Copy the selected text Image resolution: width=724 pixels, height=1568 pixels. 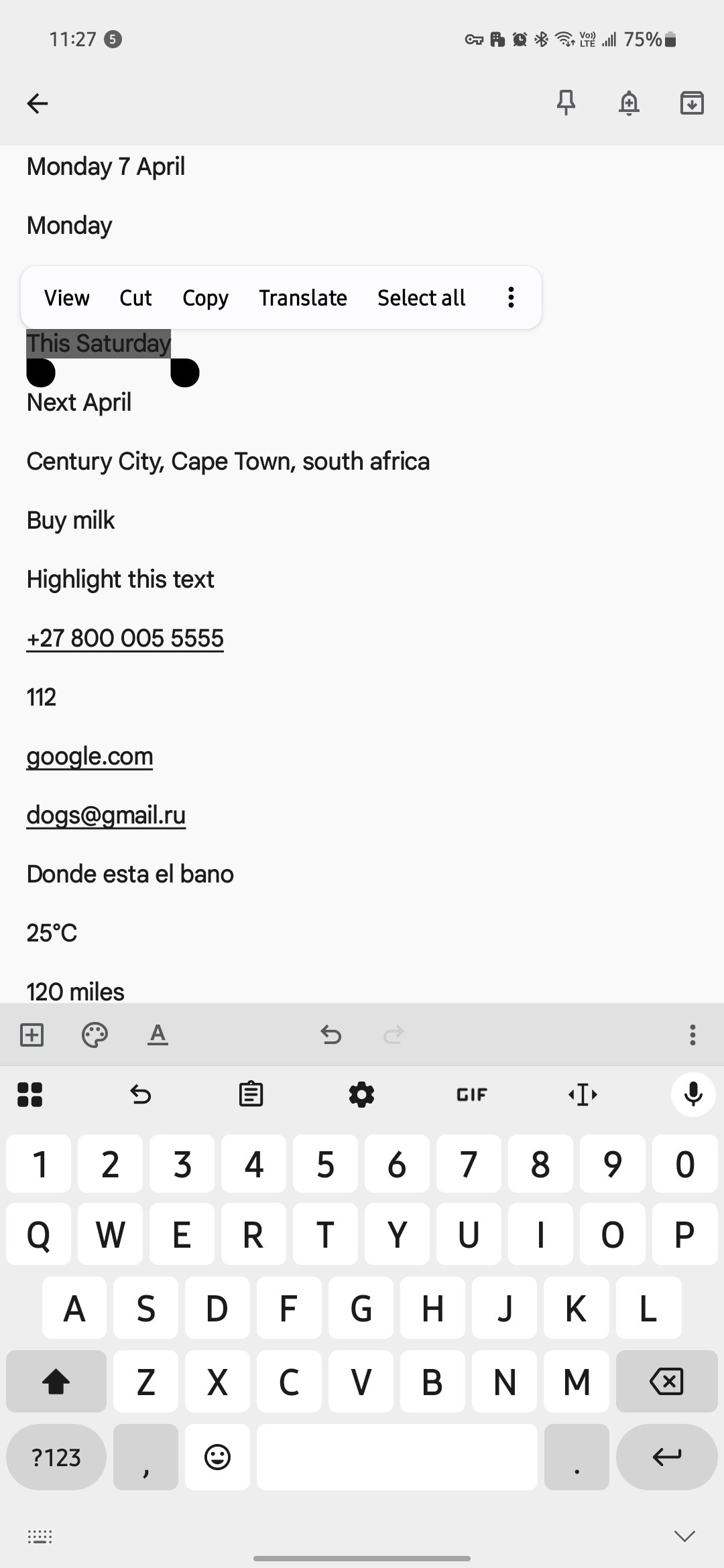[x=205, y=298]
